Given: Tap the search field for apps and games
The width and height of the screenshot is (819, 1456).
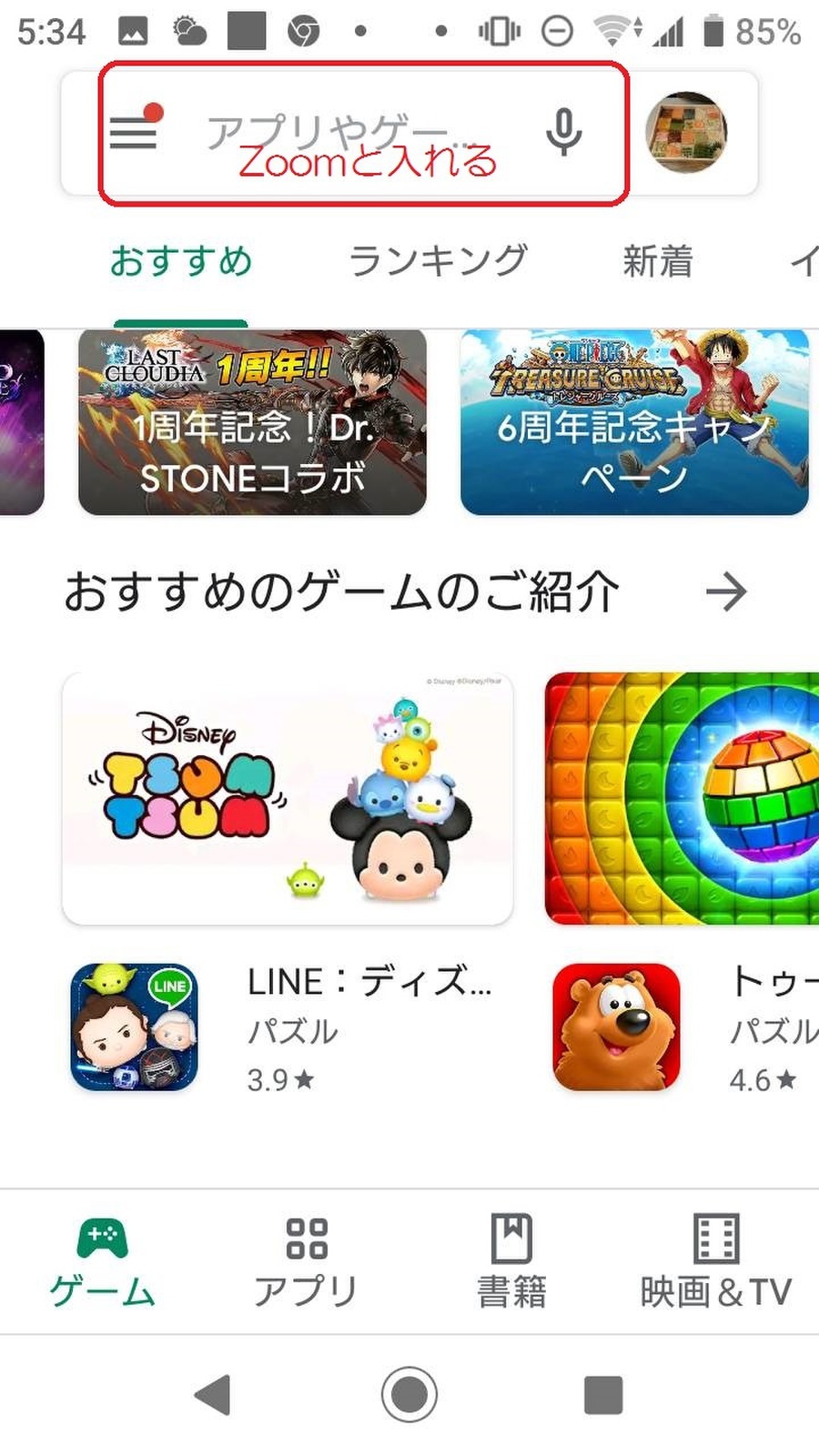Looking at the screenshot, I should pyautogui.click(x=355, y=133).
